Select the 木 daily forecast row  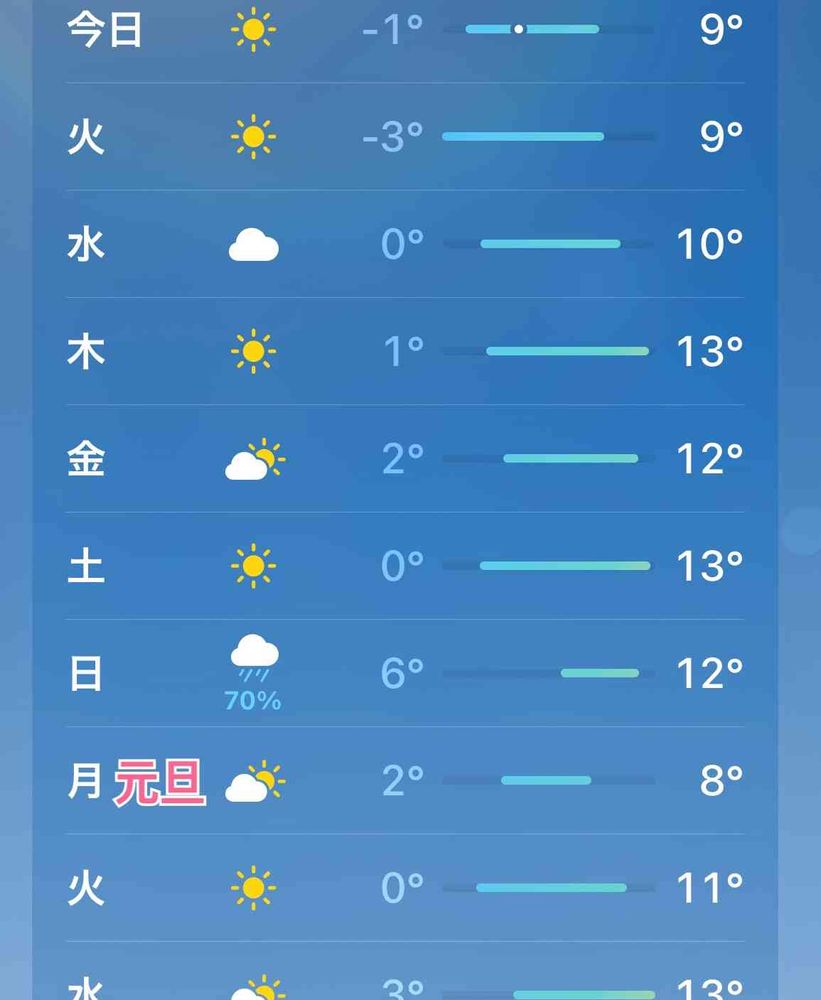(x=405, y=351)
